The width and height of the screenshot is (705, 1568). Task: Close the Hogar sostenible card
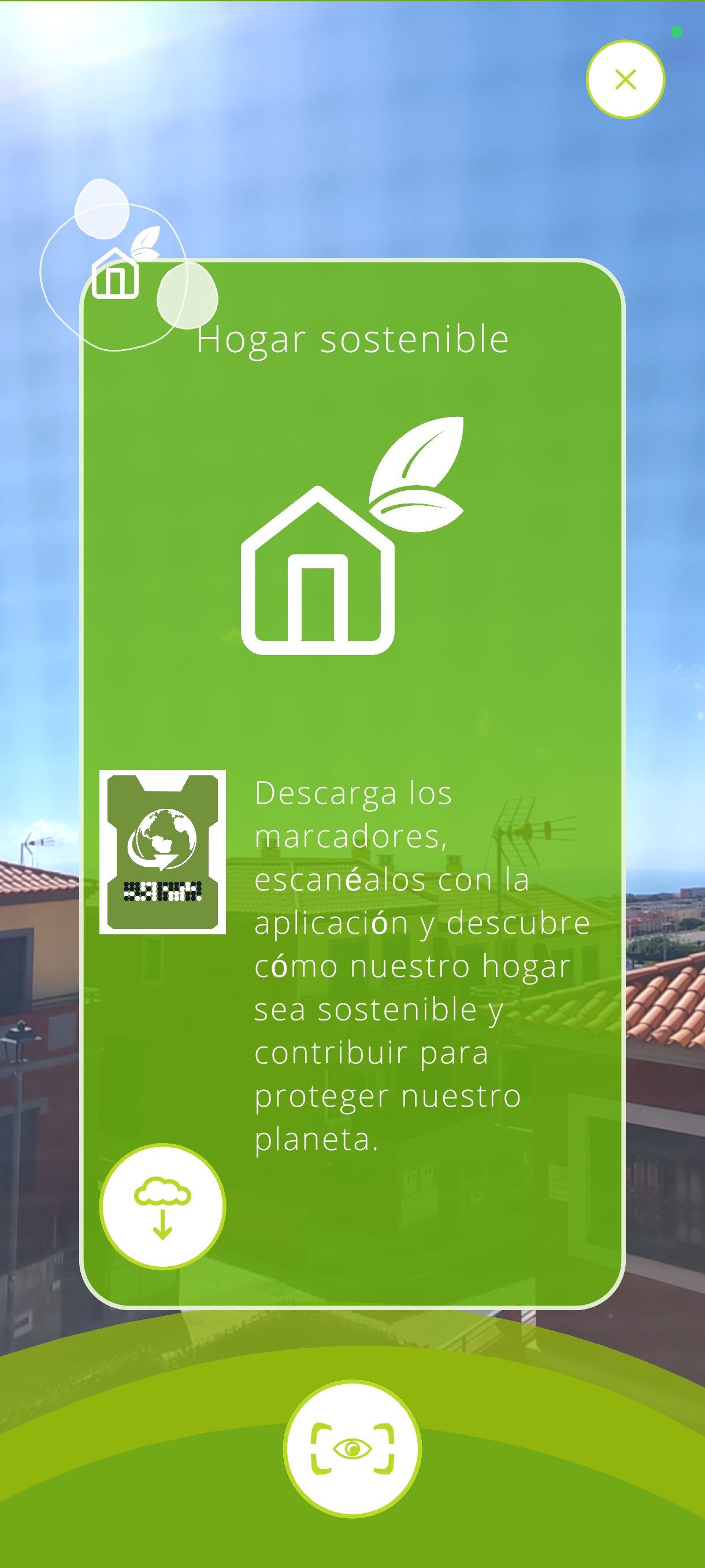[625, 79]
